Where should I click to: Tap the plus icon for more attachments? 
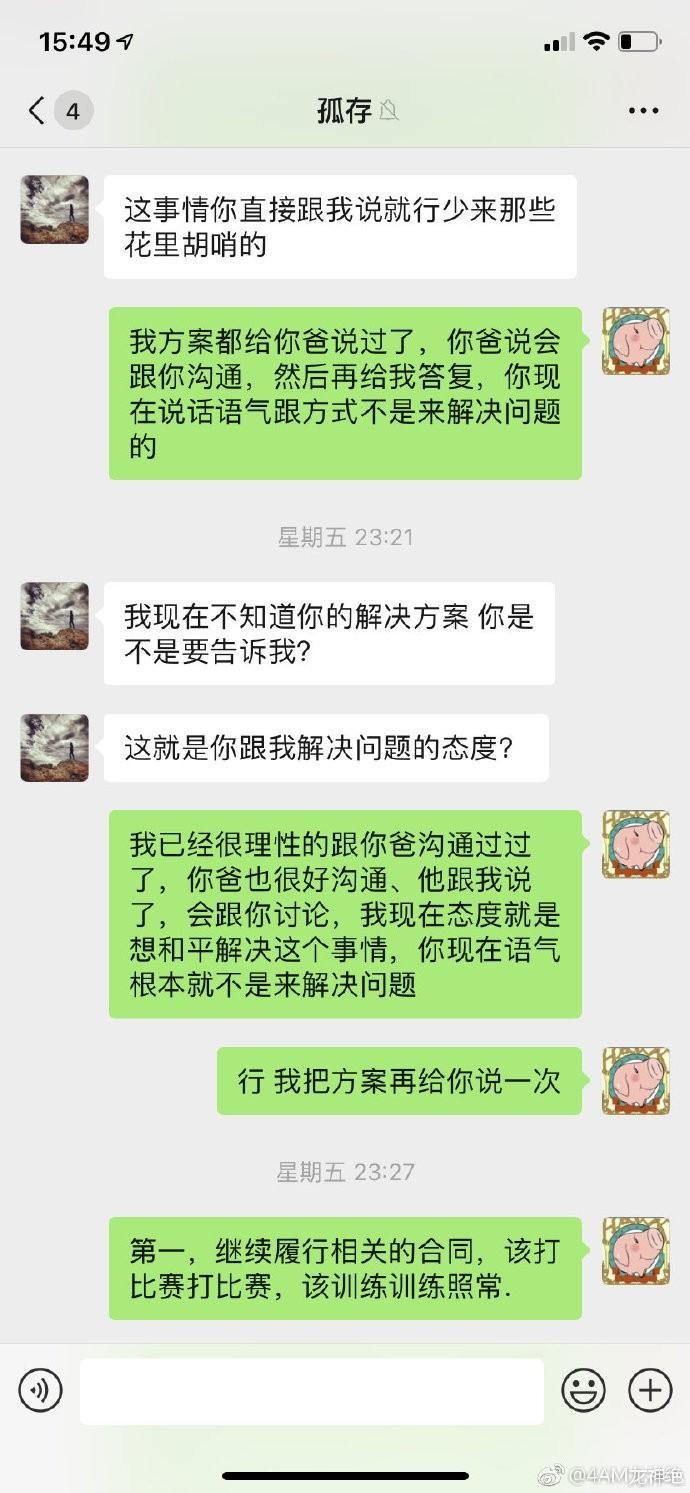pyautogui.click(x=650, y=1390)
